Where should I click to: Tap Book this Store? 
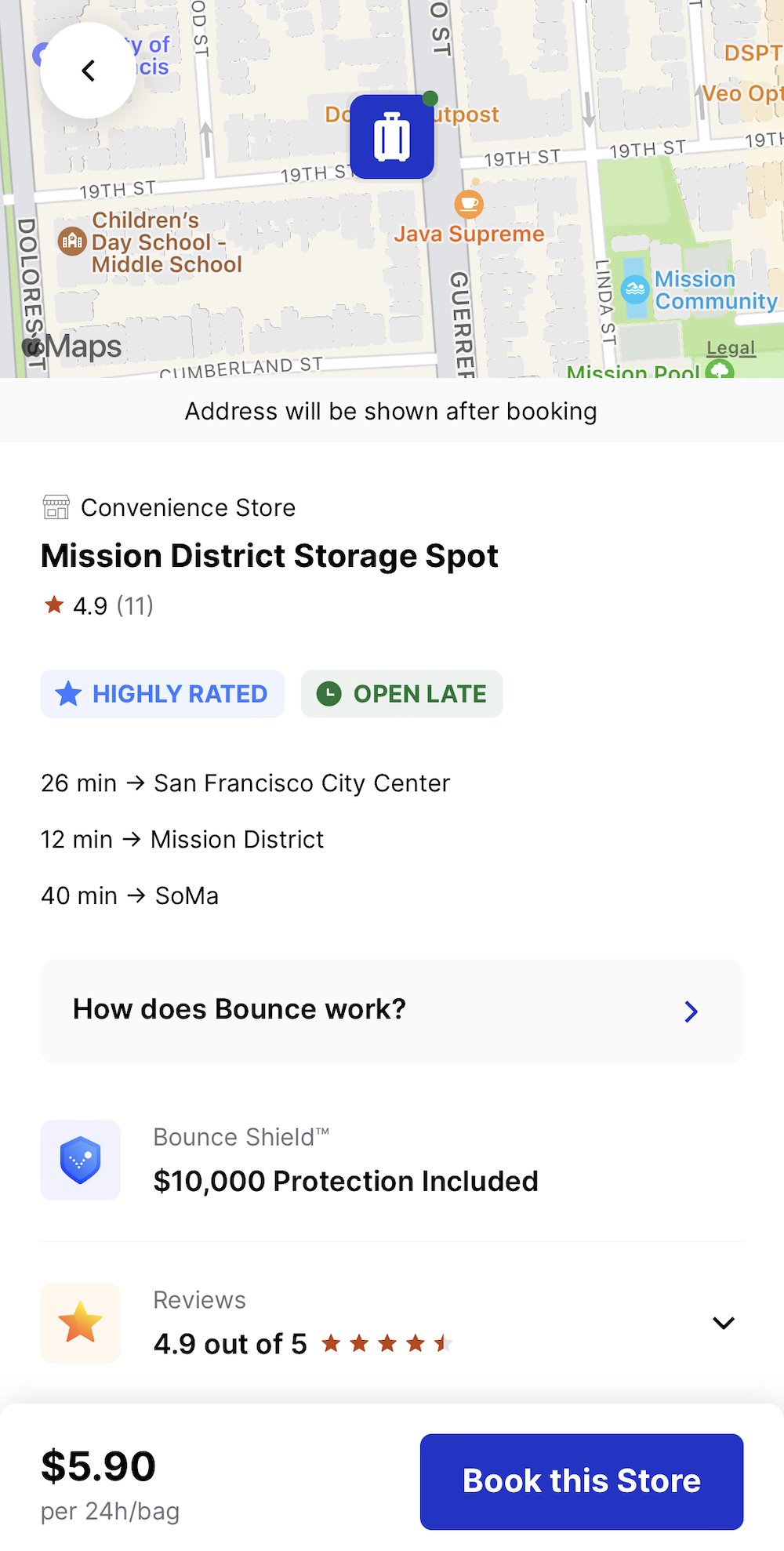tap(582, 1481)
